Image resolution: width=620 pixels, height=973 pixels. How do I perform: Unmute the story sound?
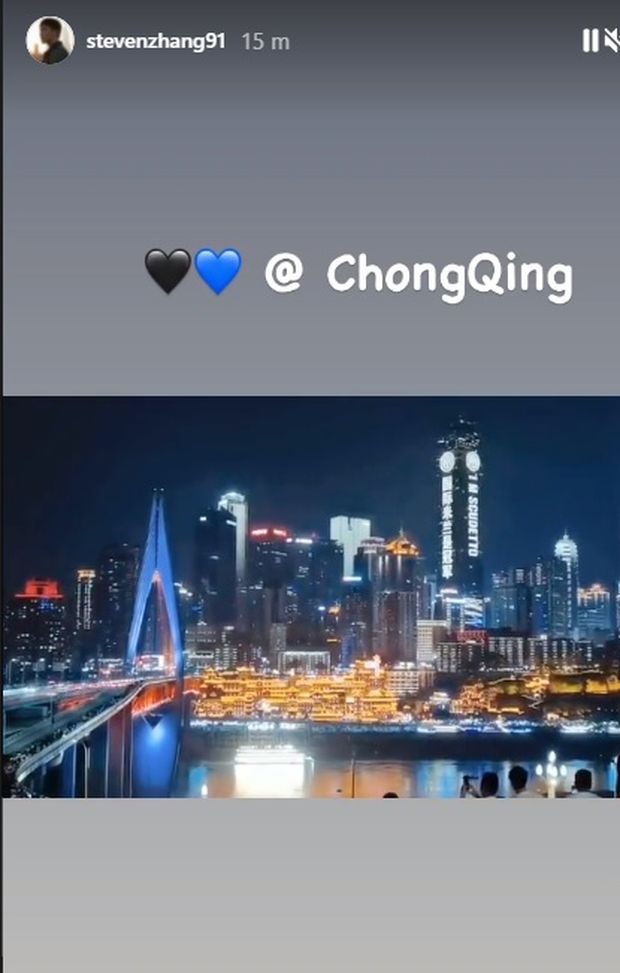[x=612, y=41]
